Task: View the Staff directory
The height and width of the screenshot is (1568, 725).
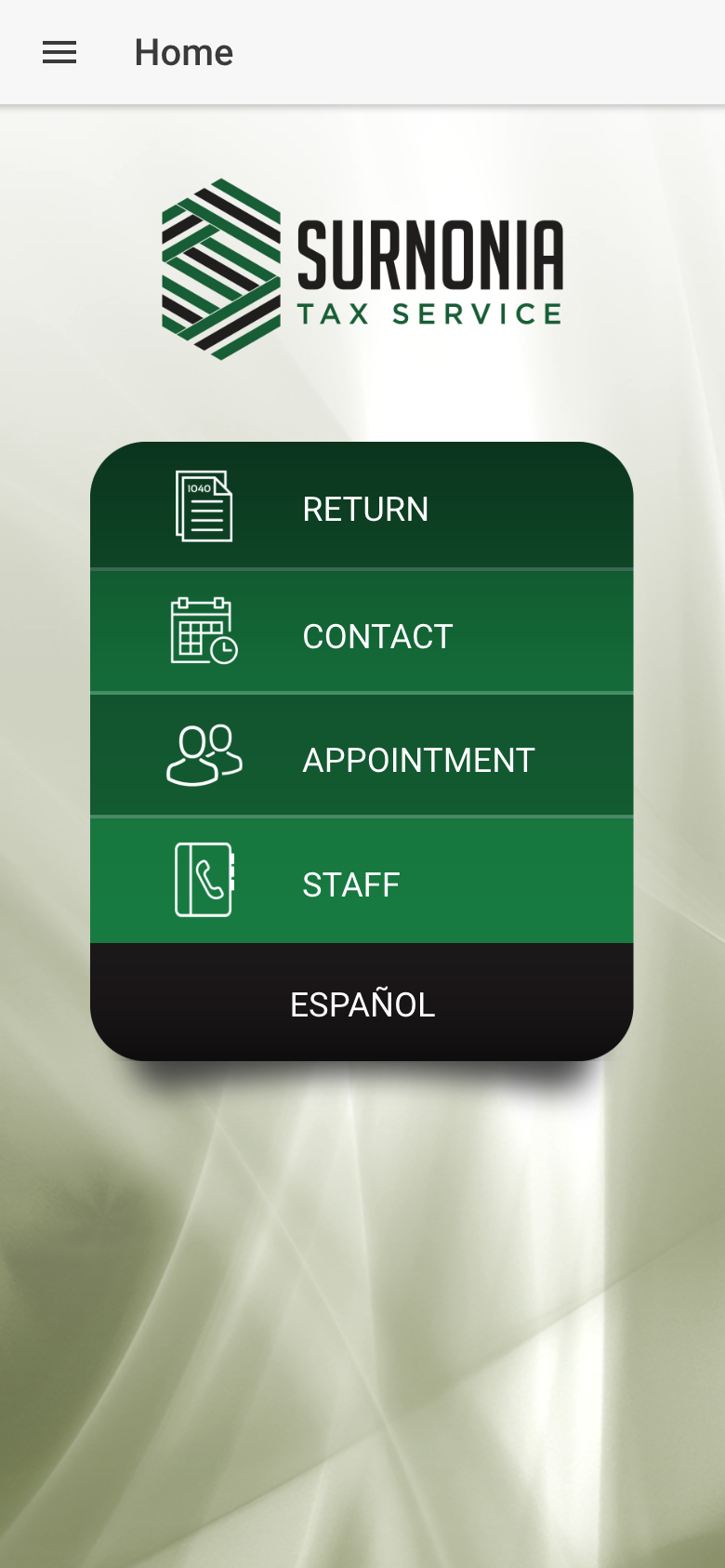Action: [x=362, y=884]
